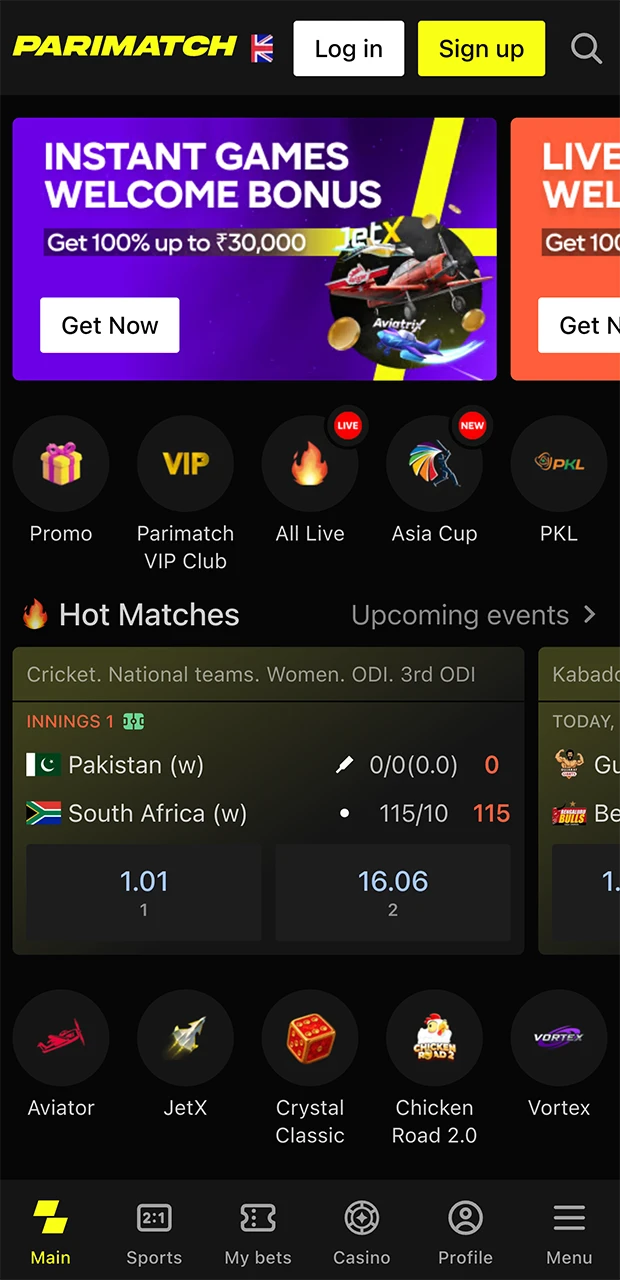Launch the JetX game
The height and width of the screenshot is (1280, 620).
(185, 1038)
